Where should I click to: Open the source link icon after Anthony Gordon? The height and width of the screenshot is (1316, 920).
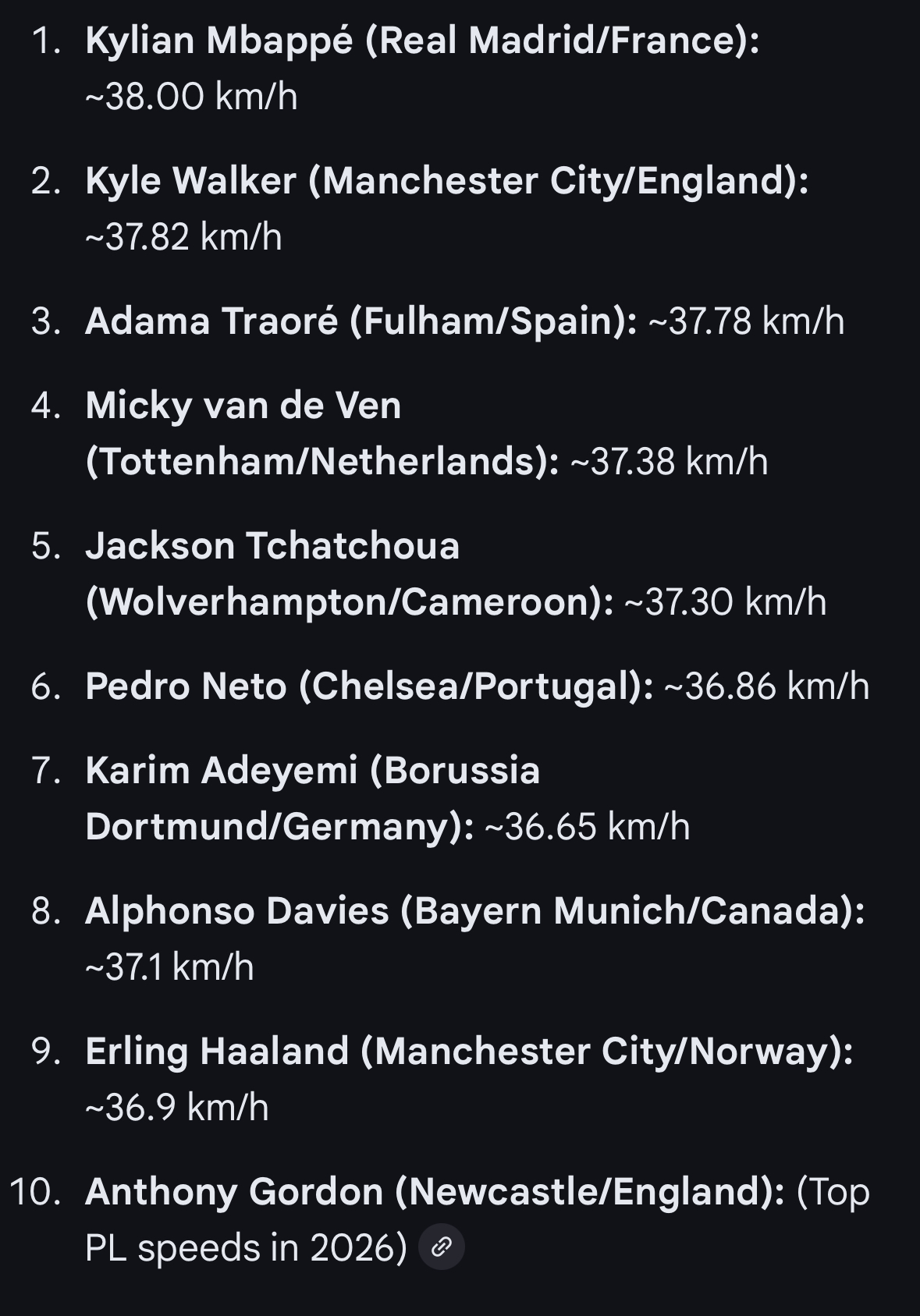tap(442, 1247)
